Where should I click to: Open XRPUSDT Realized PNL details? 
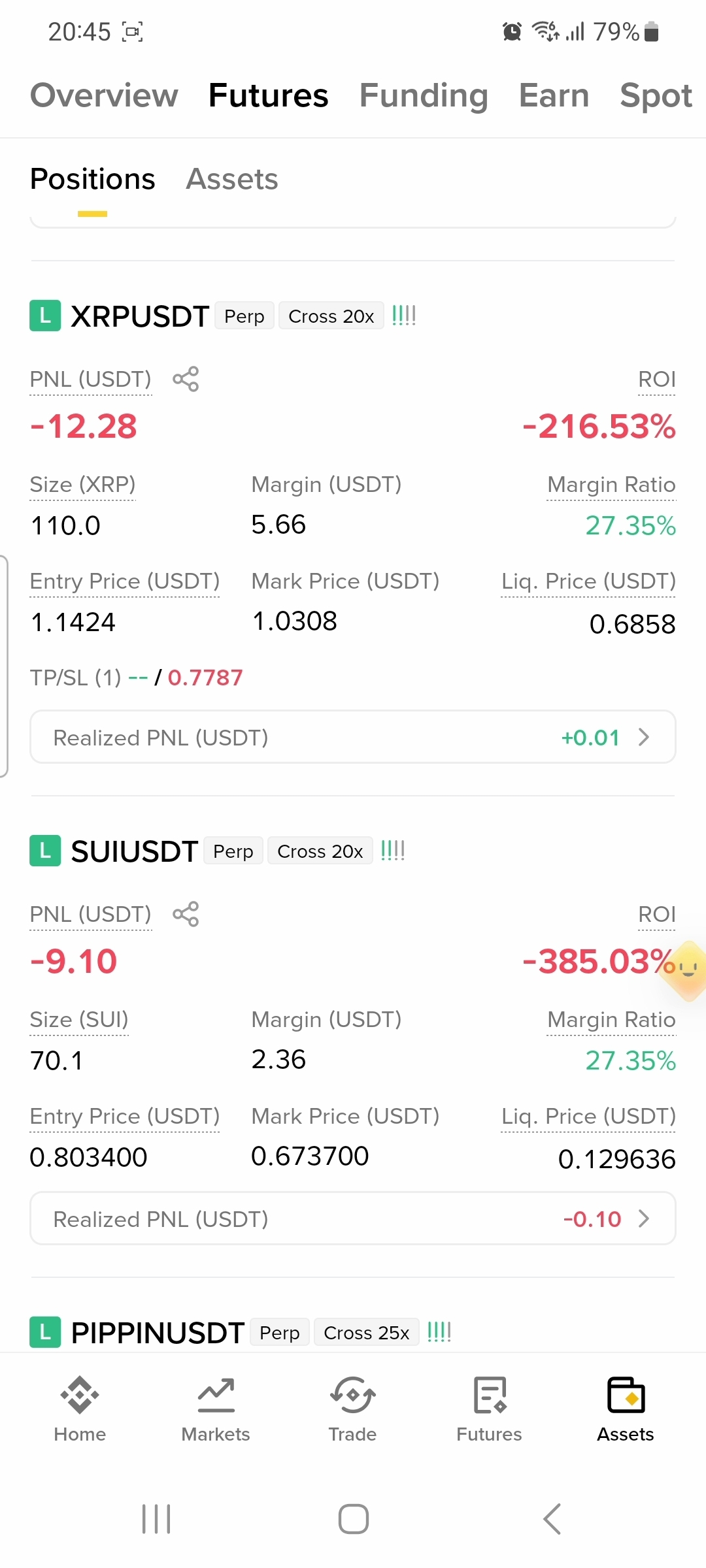click(353, 737)
